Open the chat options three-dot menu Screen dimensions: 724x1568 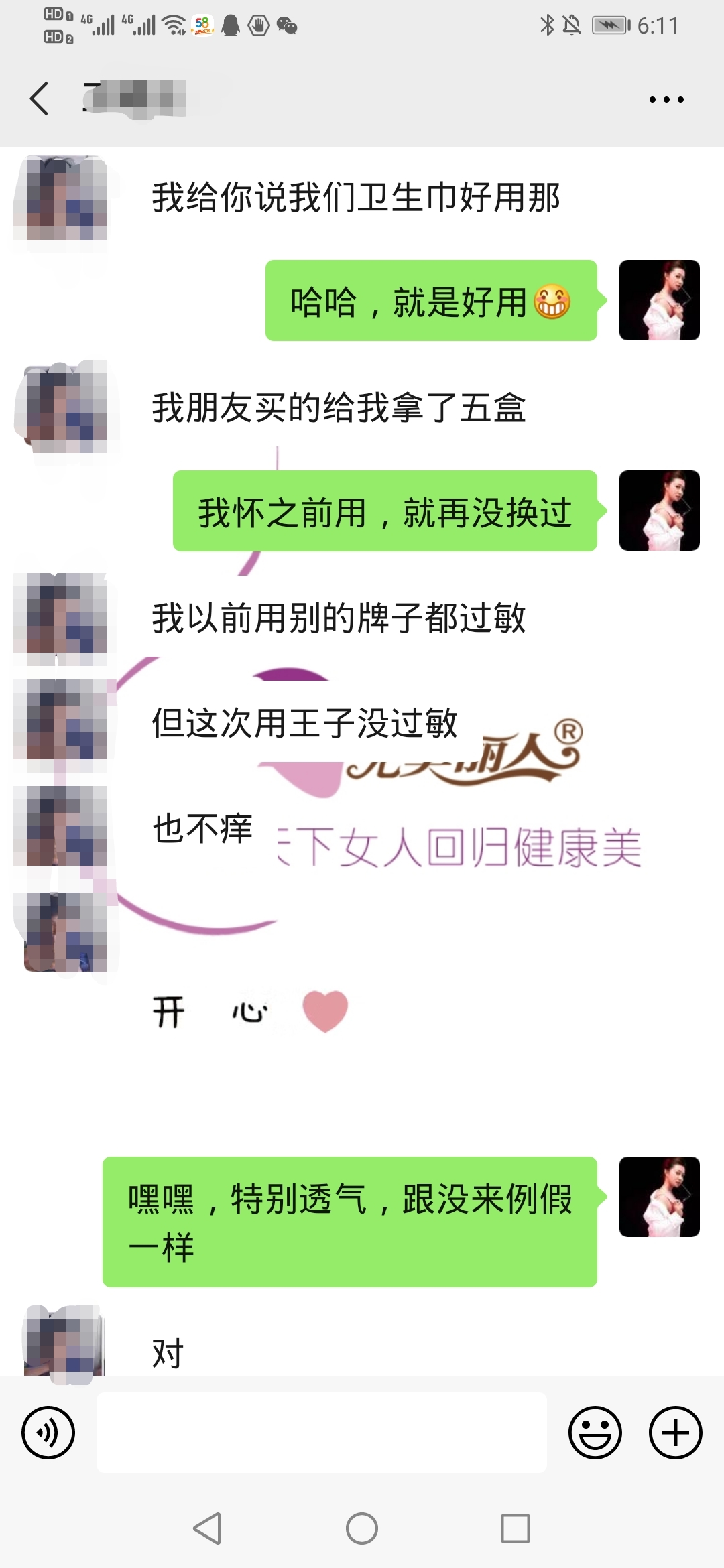coord(666,100)
